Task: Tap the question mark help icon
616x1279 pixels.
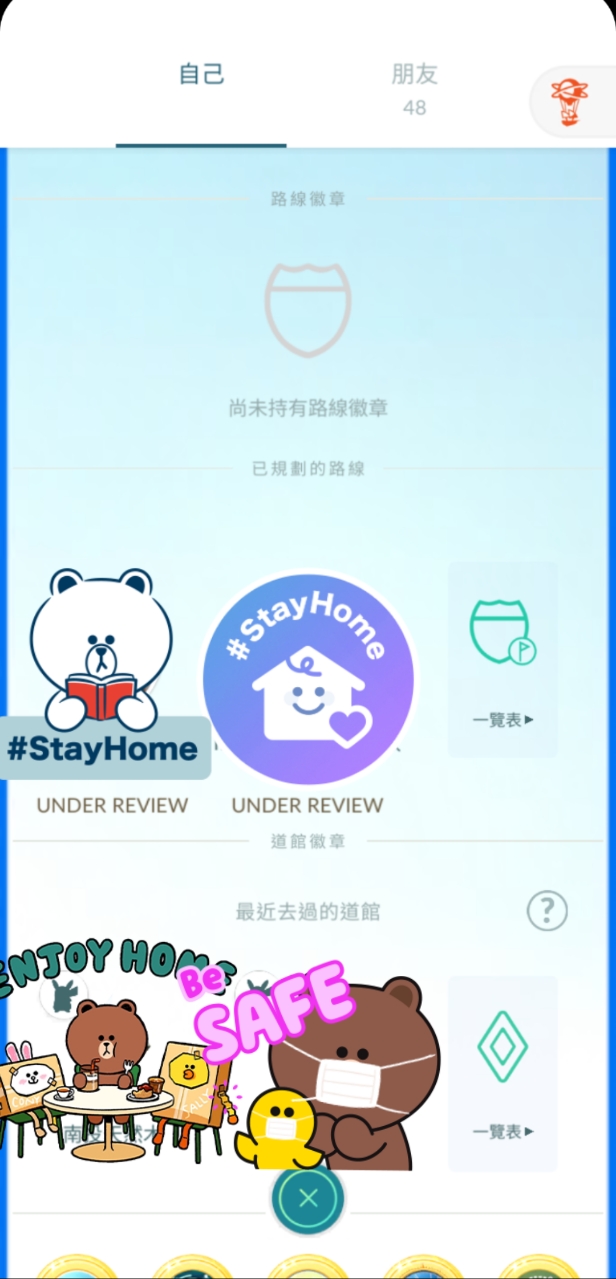Action: coord(547,911)
